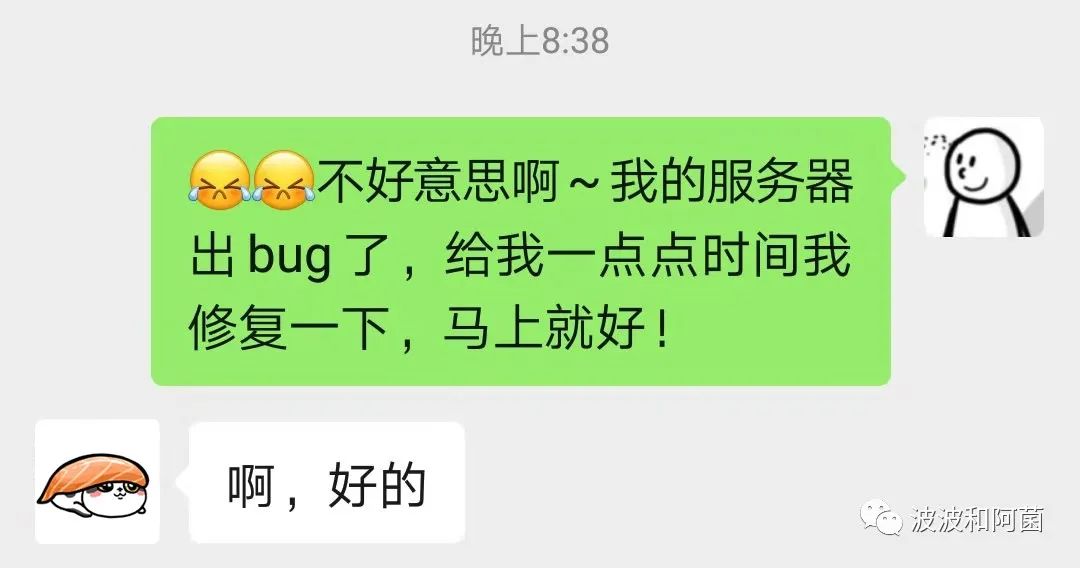
Task: Open the sushi cat avatar's profile
Action: [x=97, y=481]
